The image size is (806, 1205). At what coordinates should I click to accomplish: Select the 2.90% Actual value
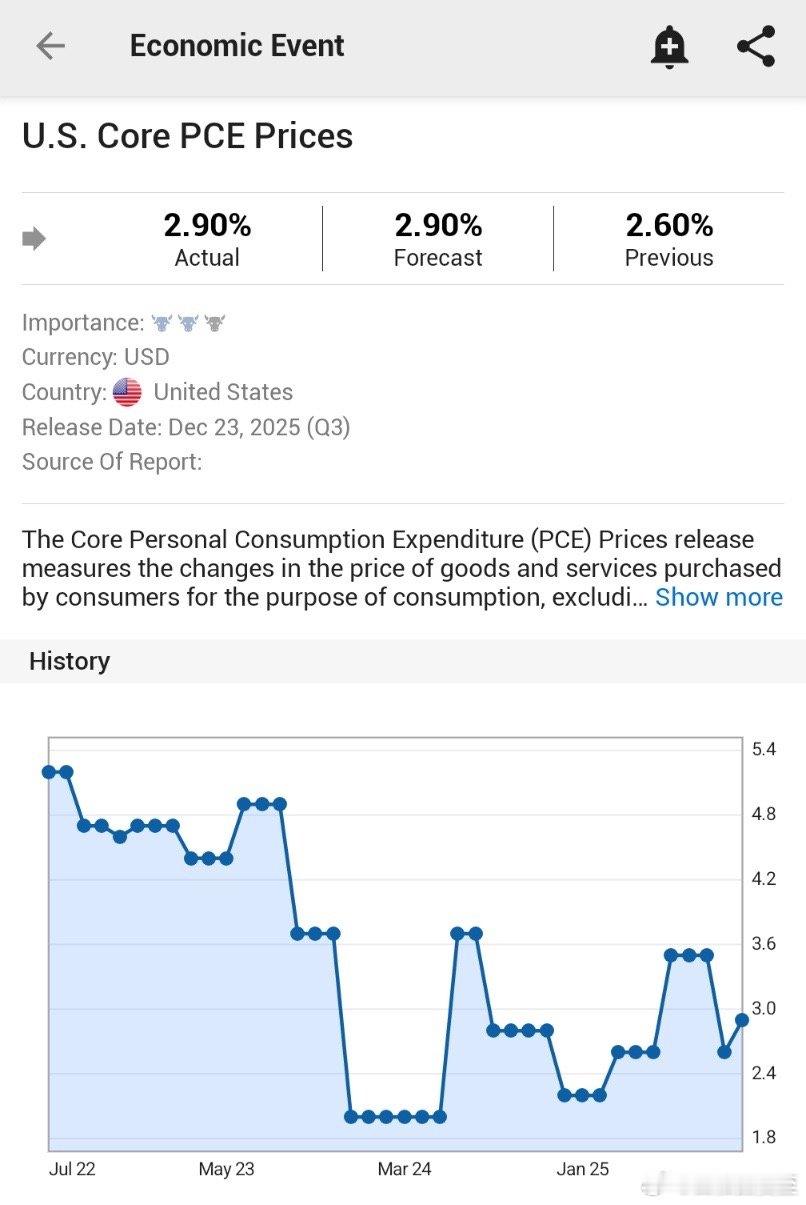(207, 226)
